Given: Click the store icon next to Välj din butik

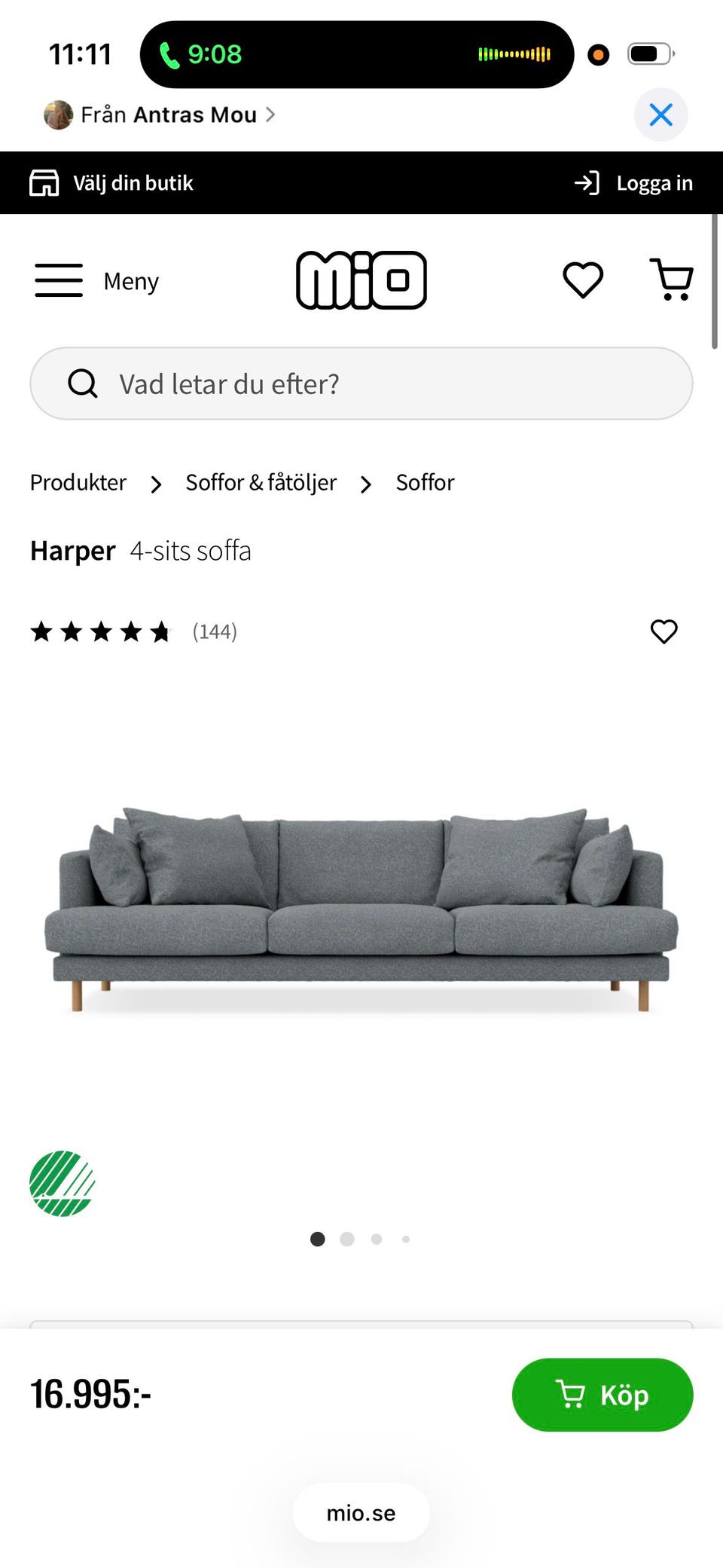Looking at the screenshot, I should click(44, 182).
